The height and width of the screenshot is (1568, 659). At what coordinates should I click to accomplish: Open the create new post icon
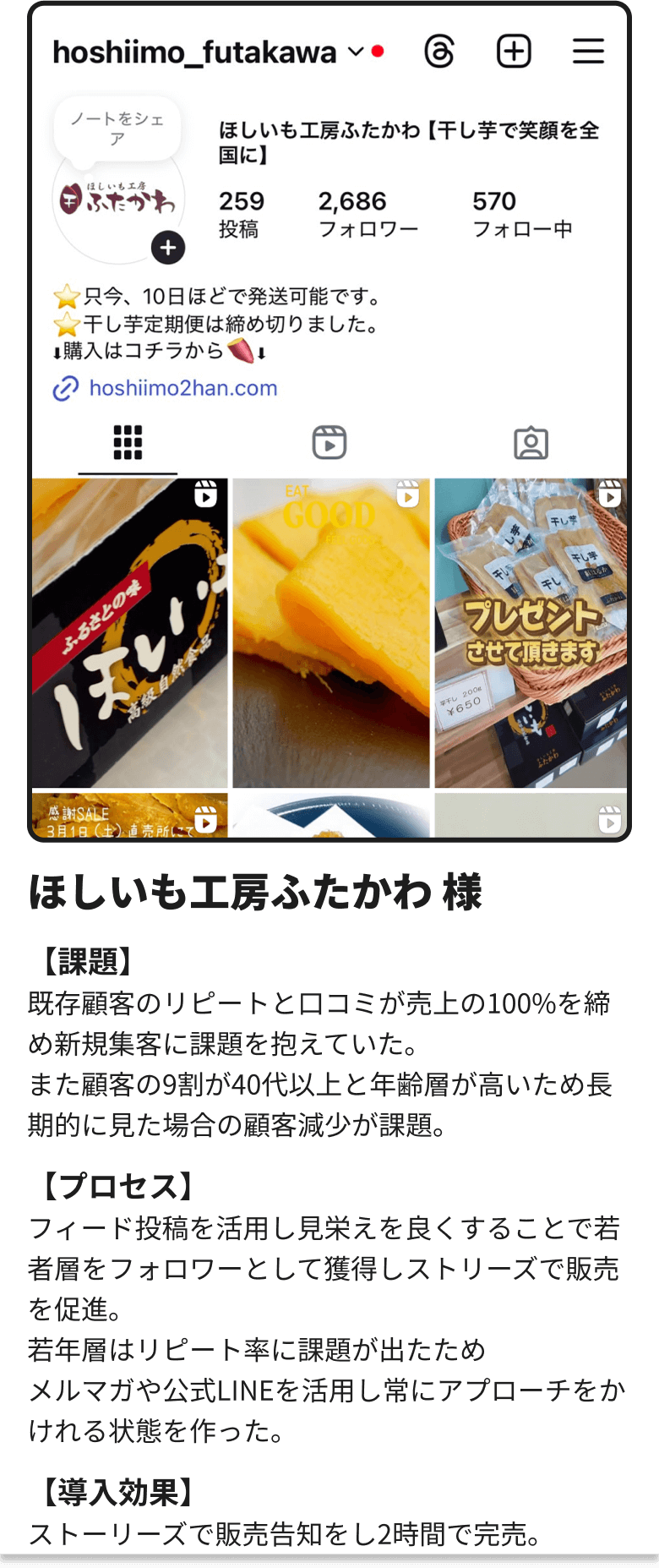[x=514, y=51]
